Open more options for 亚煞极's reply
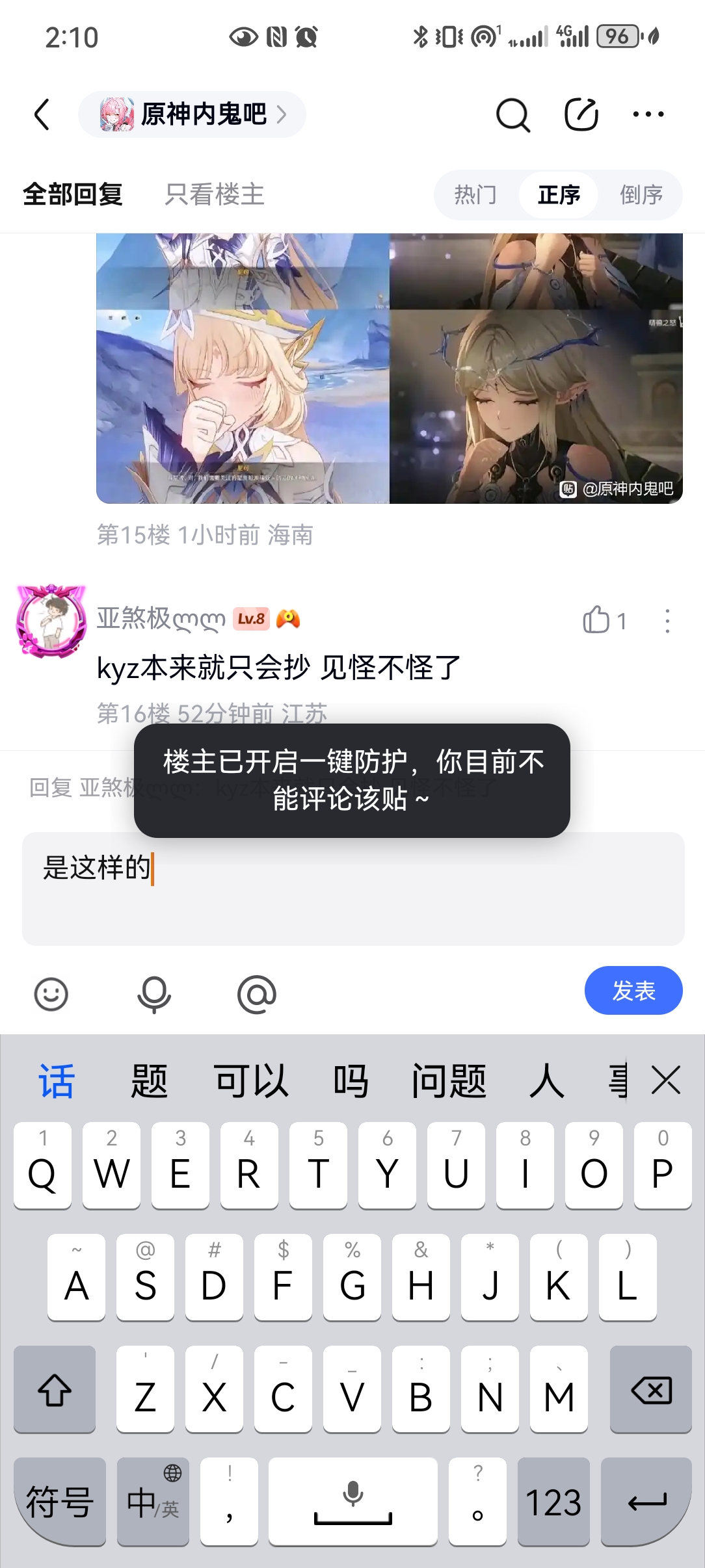 [667, 621]
